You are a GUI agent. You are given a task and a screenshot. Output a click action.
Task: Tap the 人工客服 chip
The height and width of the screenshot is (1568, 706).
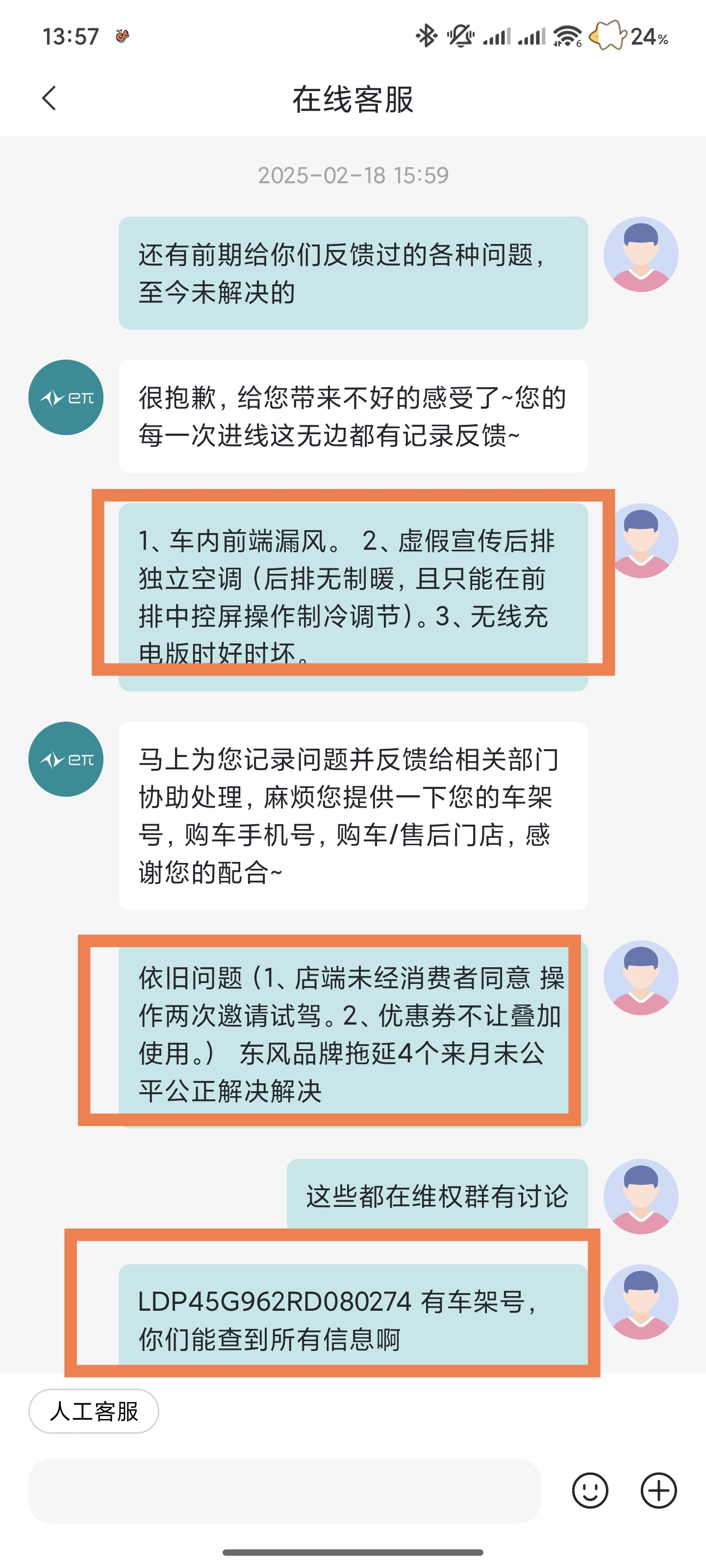click(94, 1411)
